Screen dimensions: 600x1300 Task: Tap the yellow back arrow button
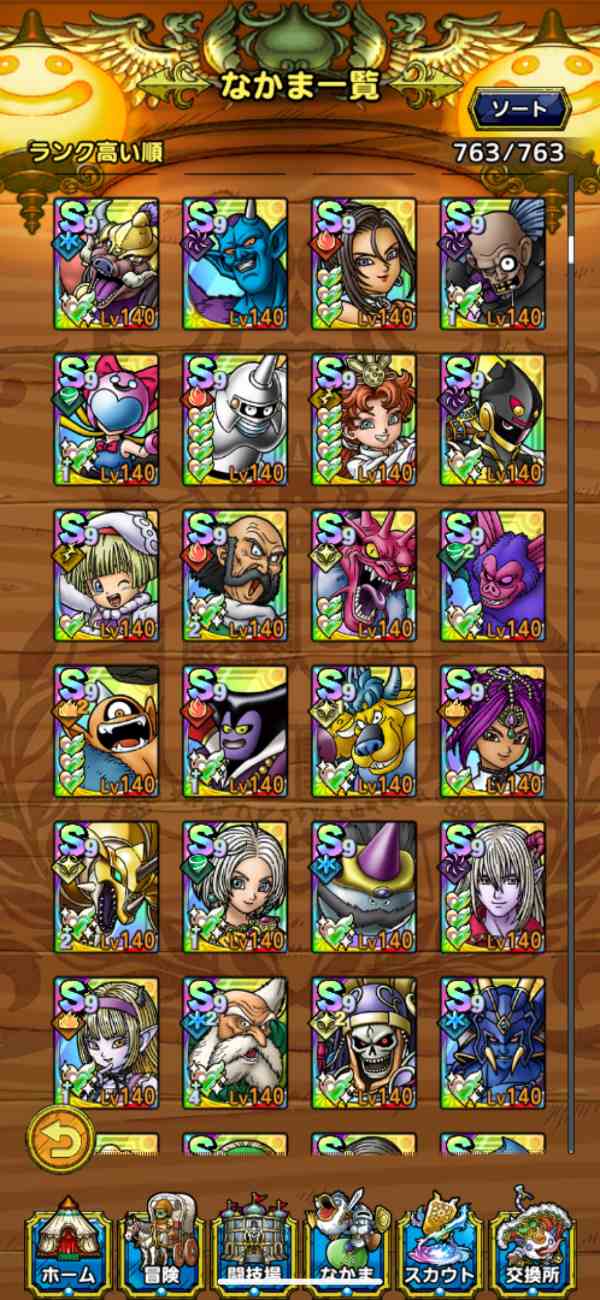click(60, 1139)
